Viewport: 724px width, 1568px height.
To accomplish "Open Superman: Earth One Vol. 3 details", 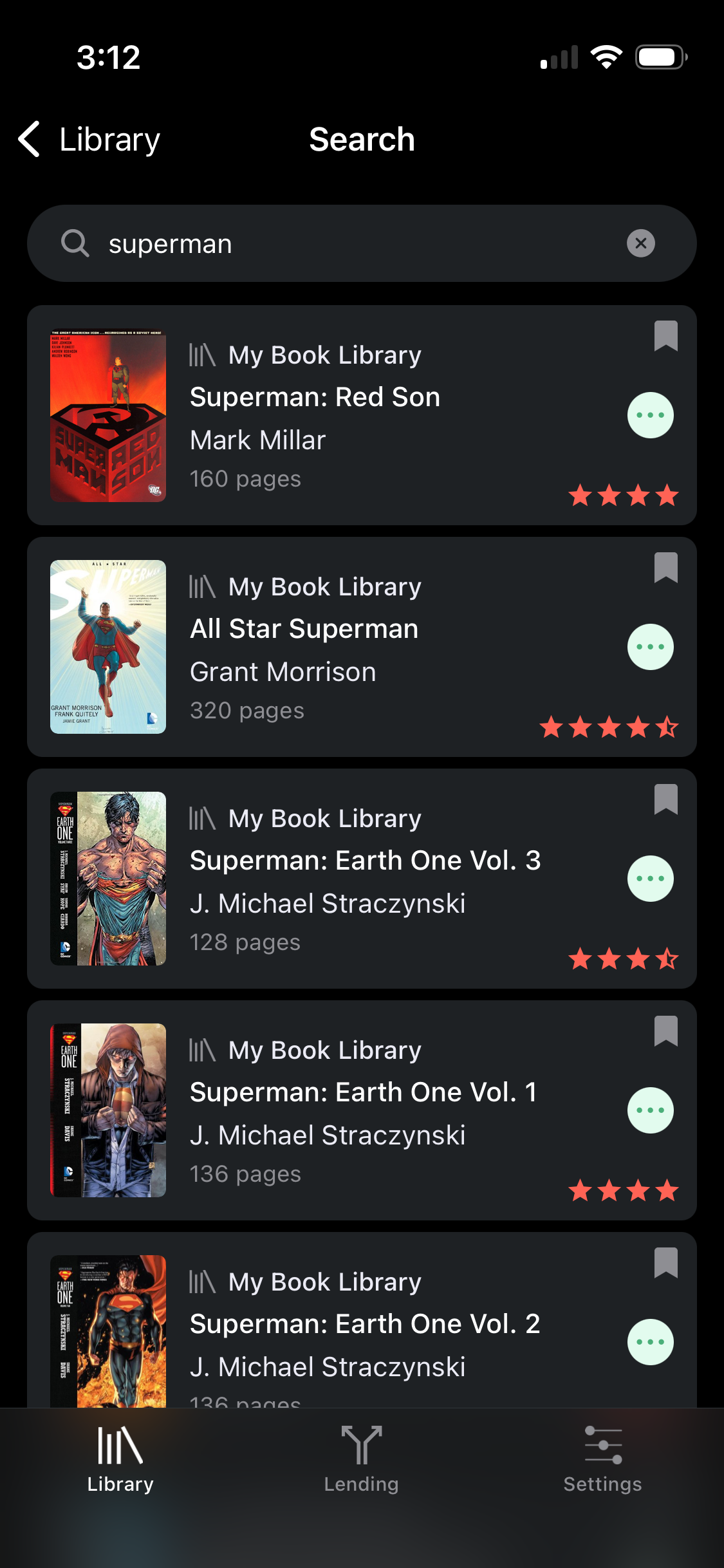I will (365, 861).
